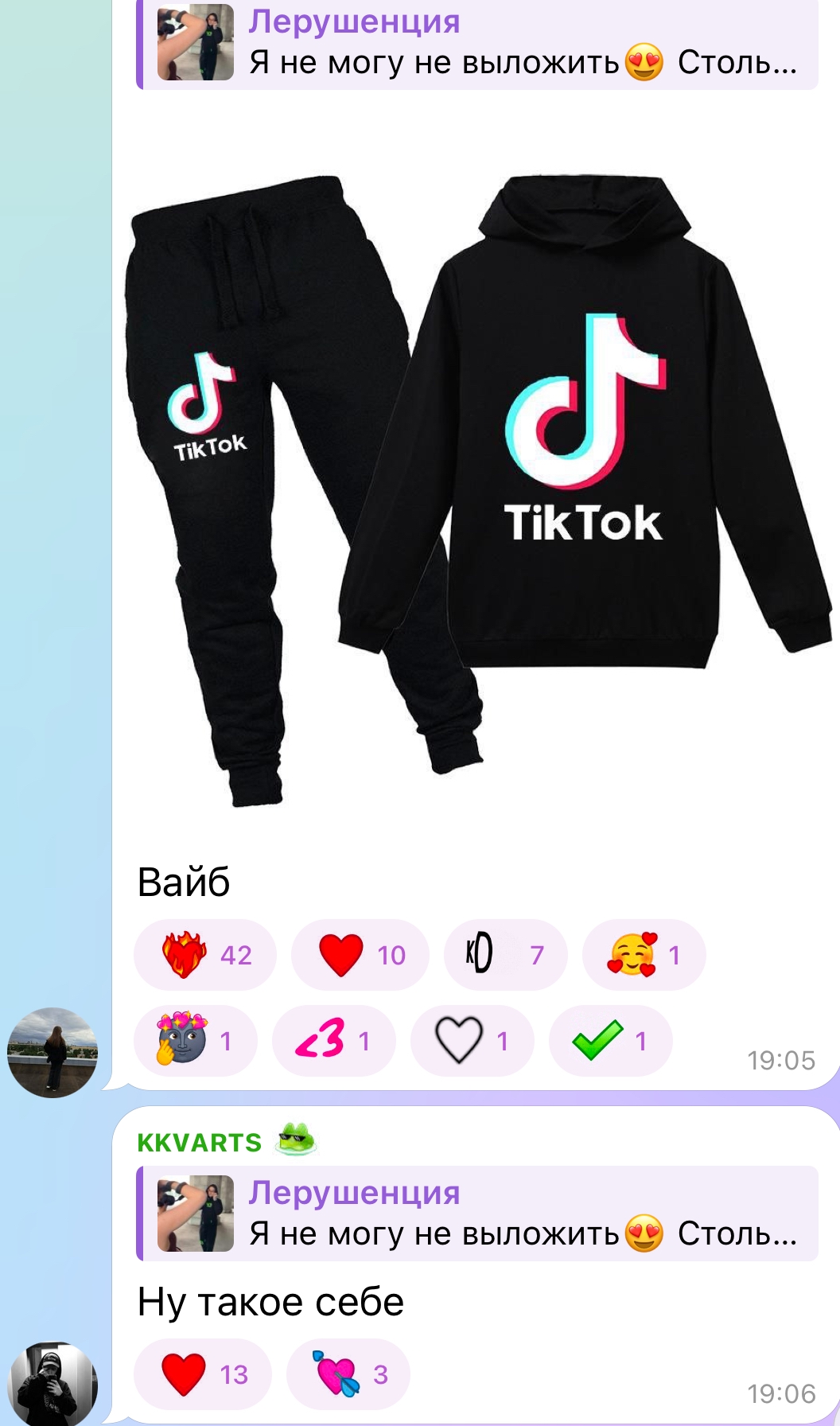Open the quoted Лерушенция message above the photo
840x1426 pixels.
pos(477,45)
